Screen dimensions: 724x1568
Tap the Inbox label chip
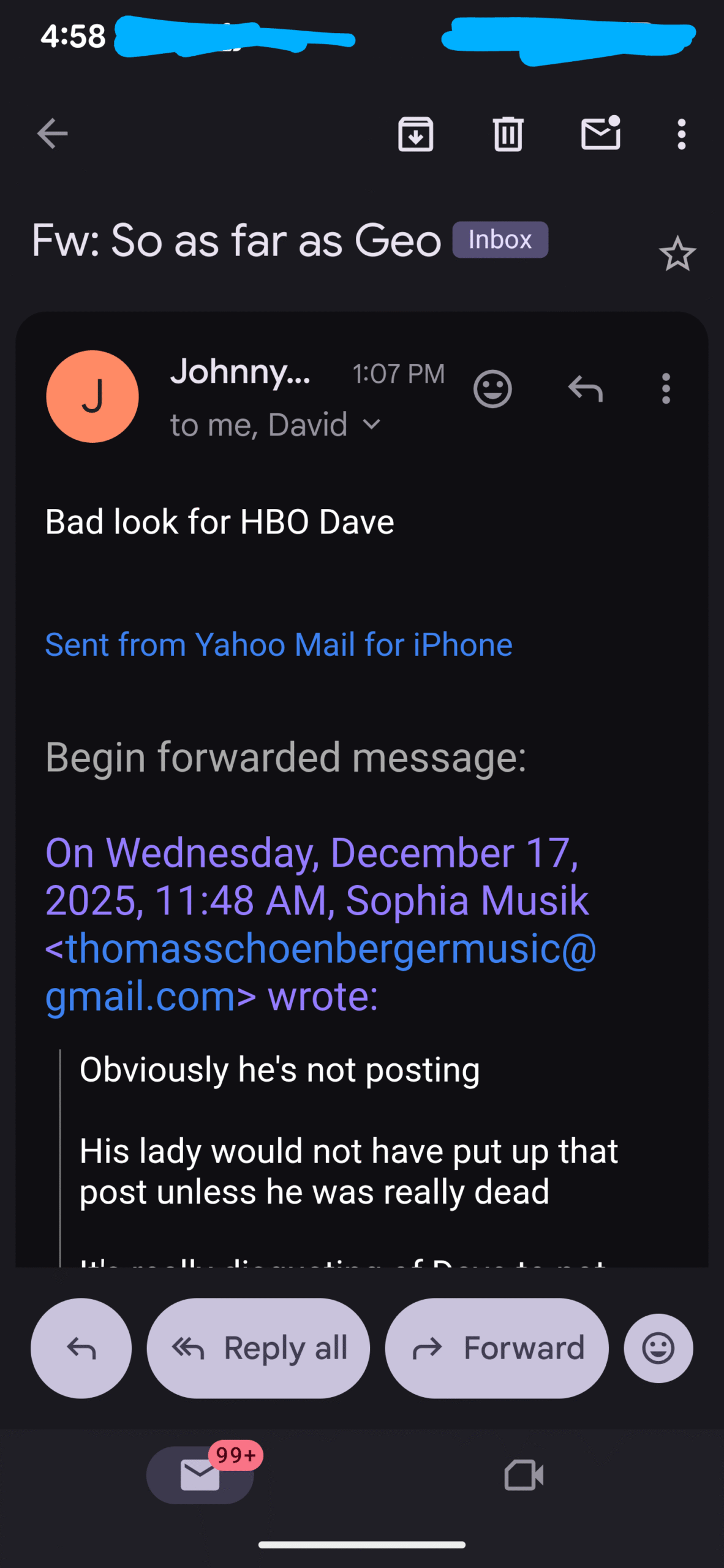click(500, 239)
